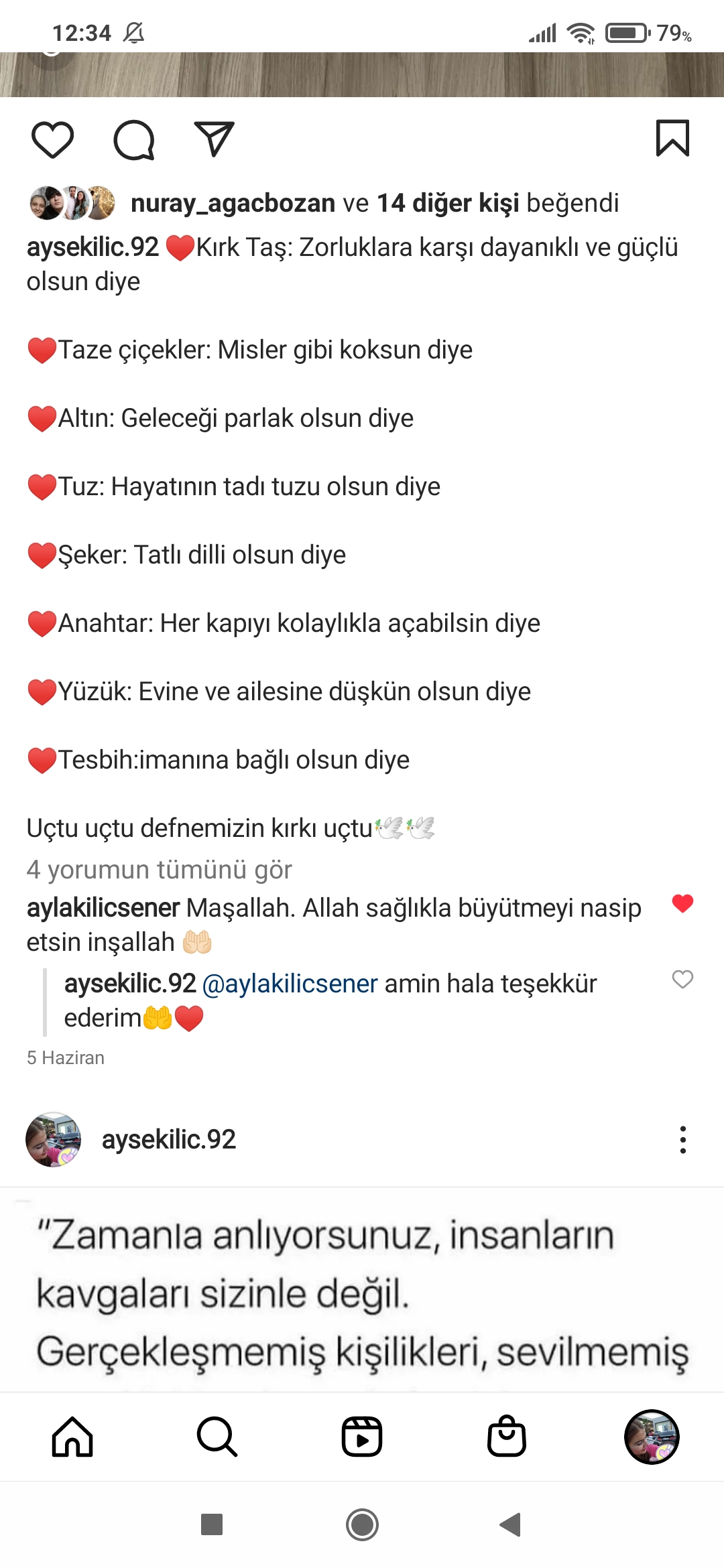This screenshot has height=1568, width=724.
Task: Tap the system back button
Action: click(x=511, y=1524)
